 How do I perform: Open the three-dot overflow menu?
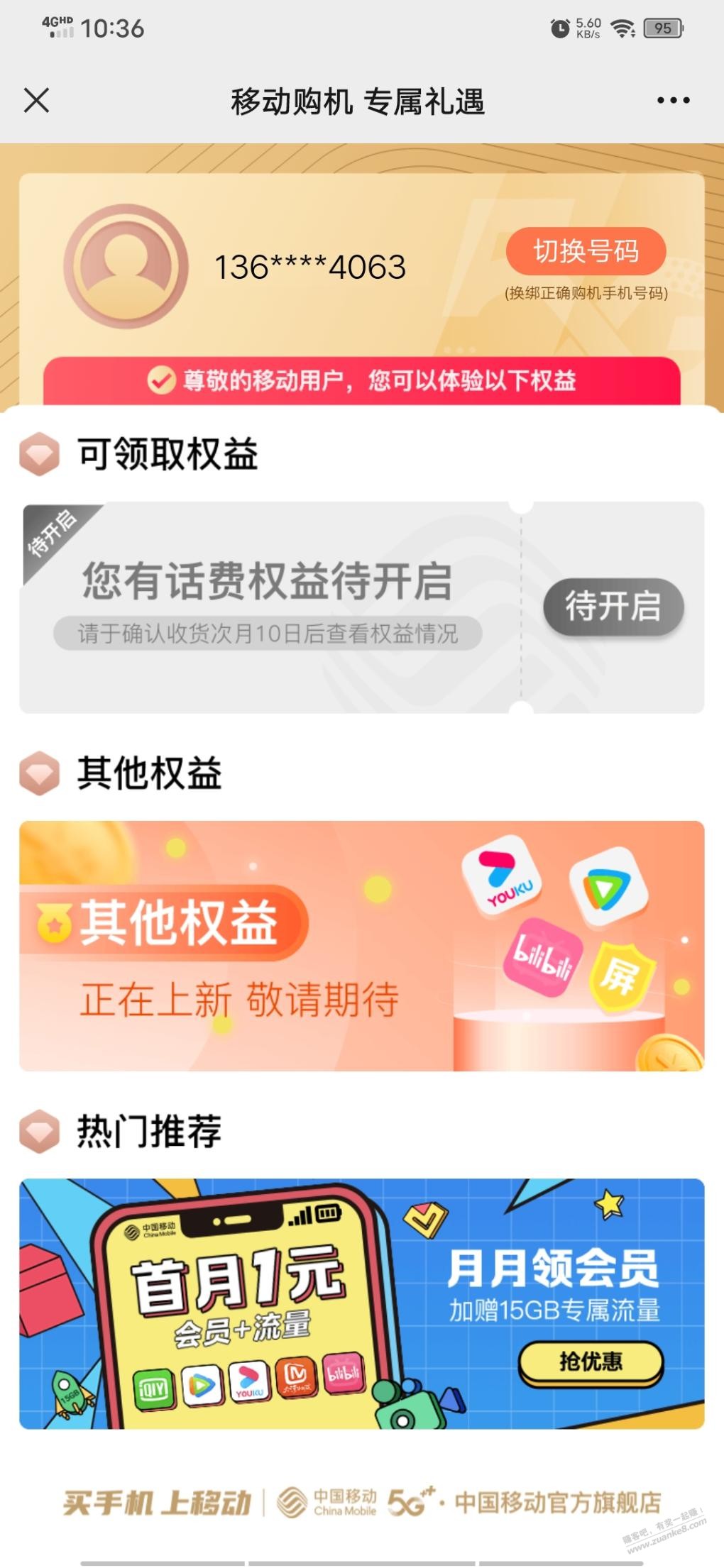(673, 101)
